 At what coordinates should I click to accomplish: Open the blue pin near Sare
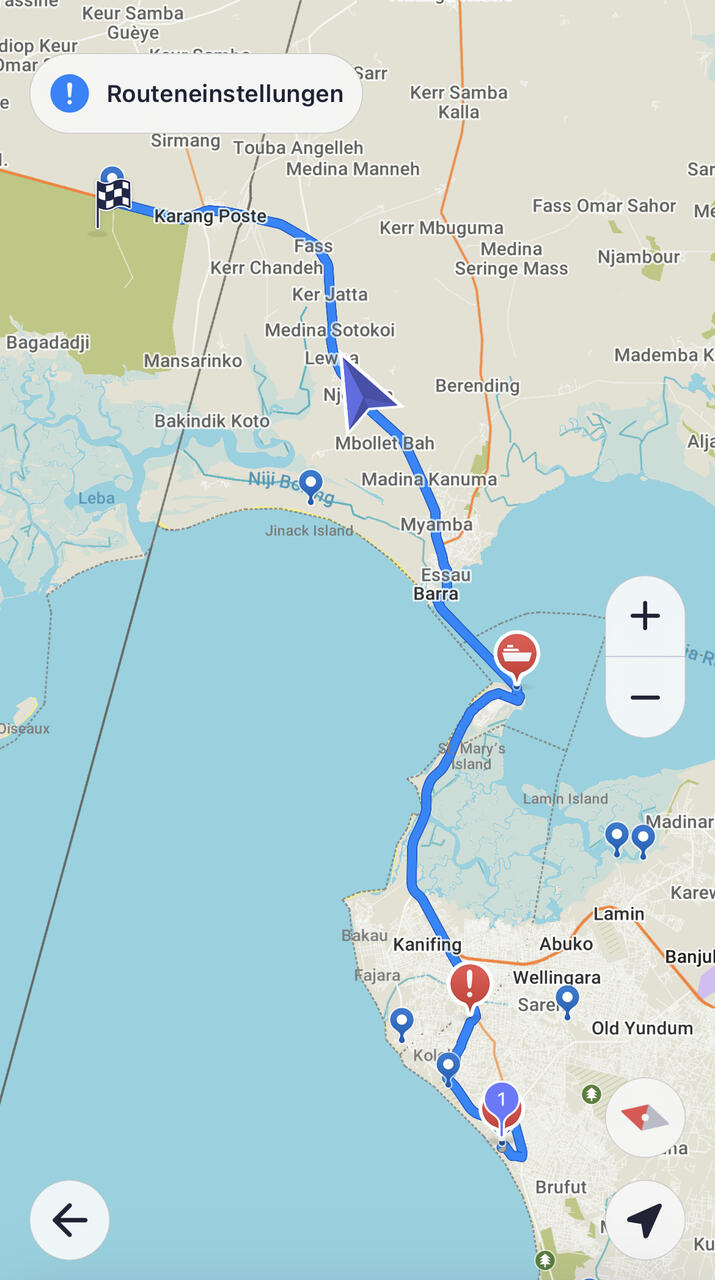click(x=567, y=1000)
